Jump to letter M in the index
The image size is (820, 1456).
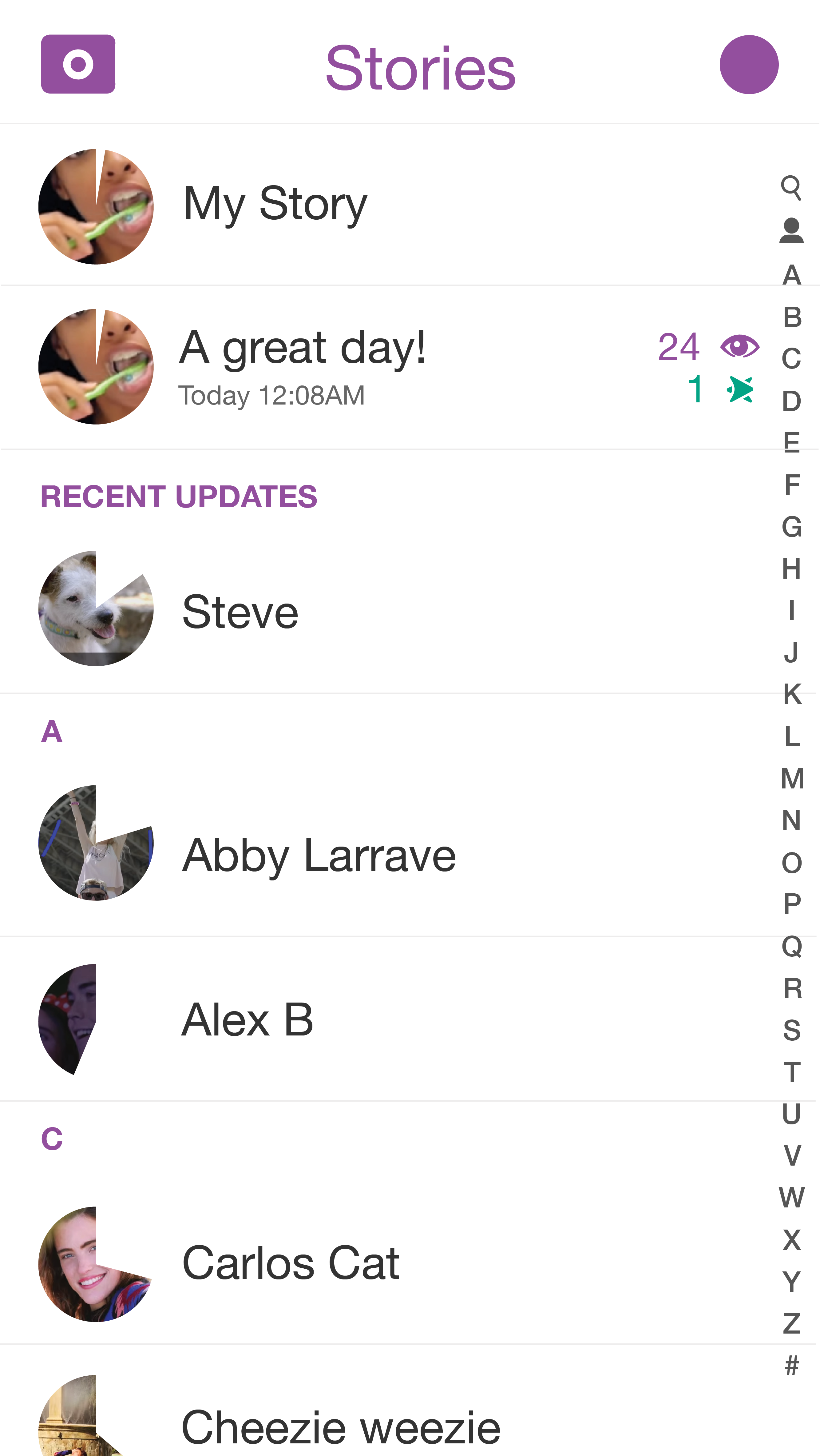click(792, 778)
